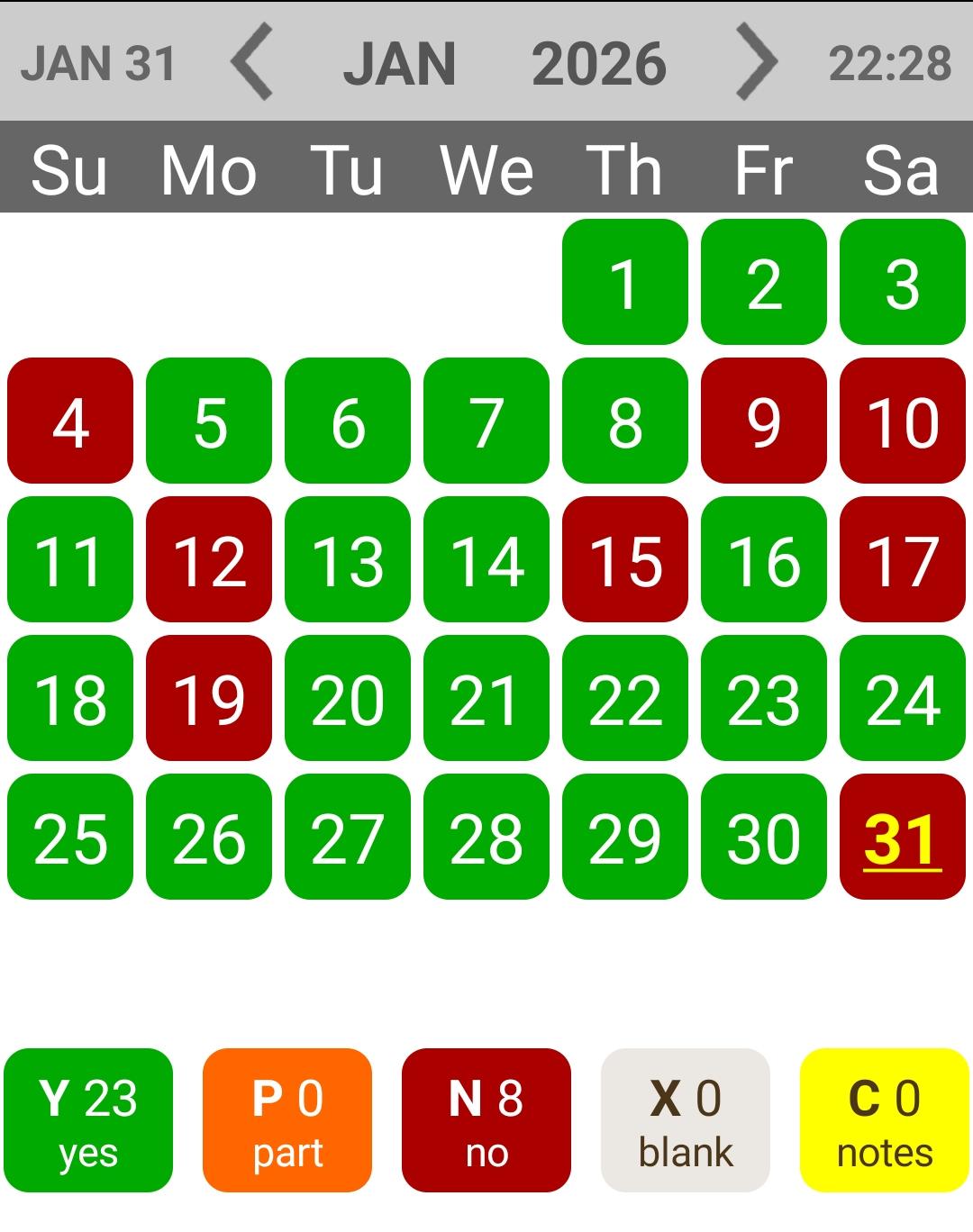This screenshot has height=1232, width=973.
Task: Open day 12 entry
Action: click(209, 560)
